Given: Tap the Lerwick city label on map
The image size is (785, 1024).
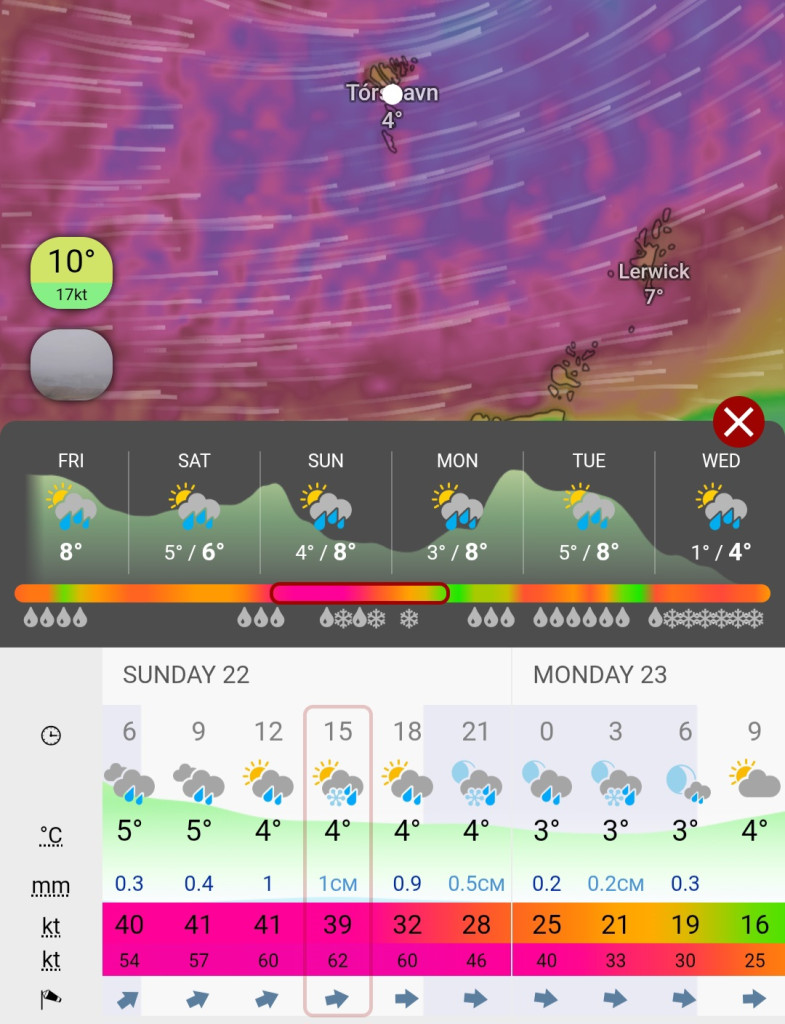Looking at the screenshot, I should click(654, 271).
